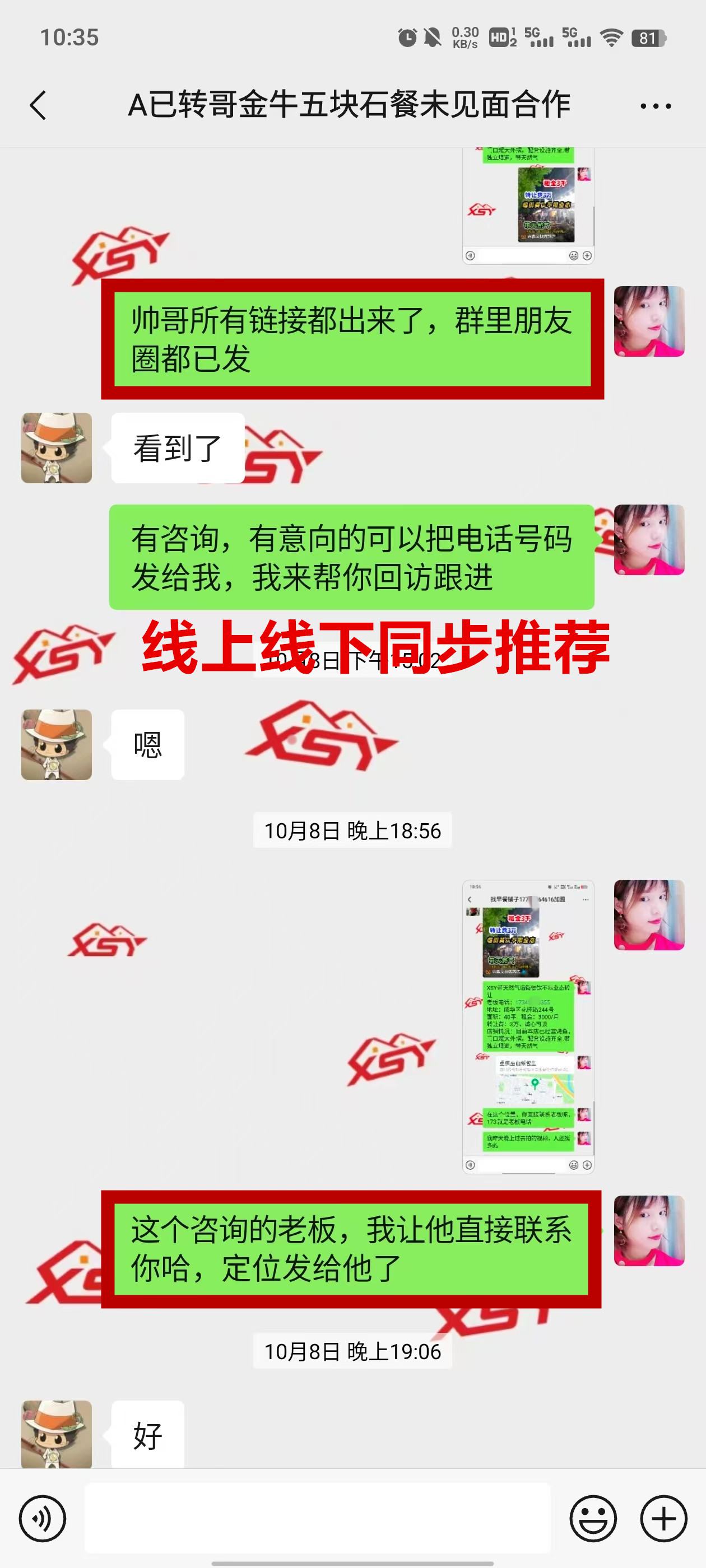The height and width of the screenshot is (1568, 706).
Task: Open the emoji sticker panel
Action: coord(593,1518)
